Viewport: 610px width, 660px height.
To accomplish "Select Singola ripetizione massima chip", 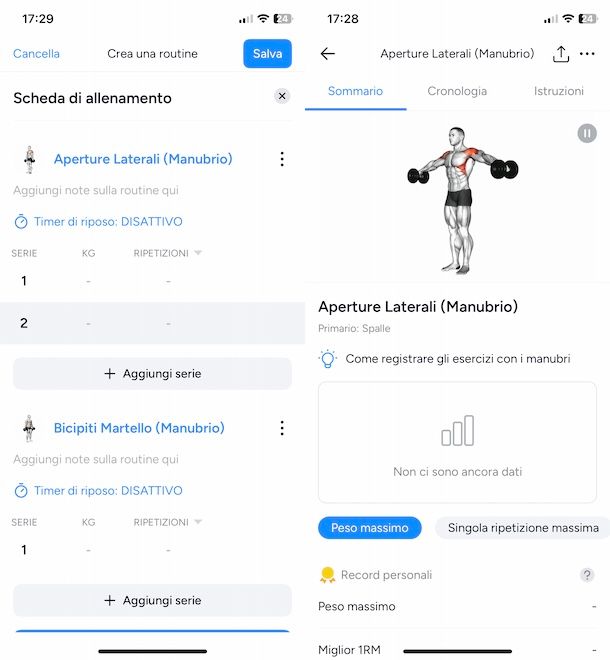I will pyautogui.click(x=523, y=528).
